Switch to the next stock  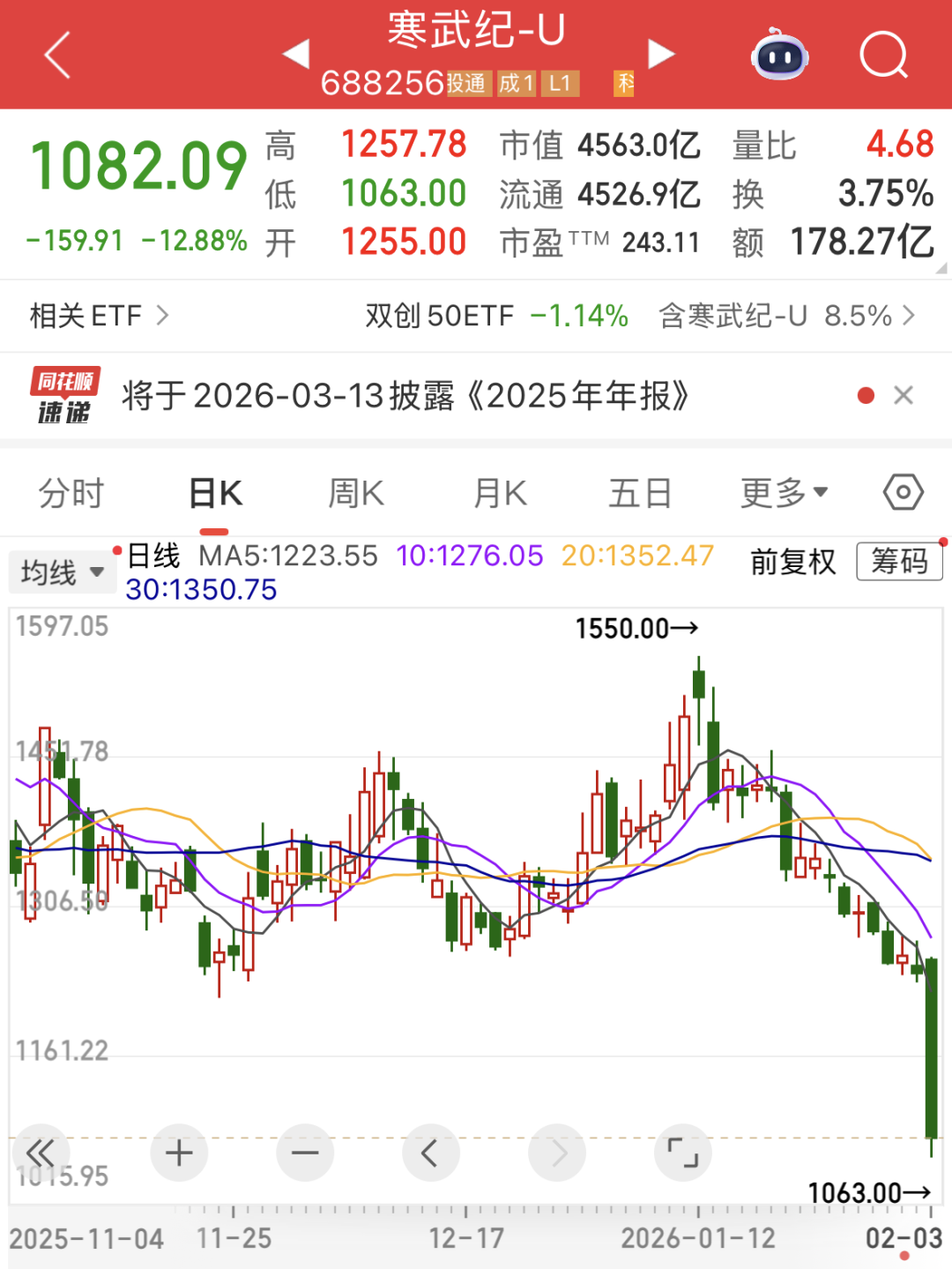(x=661, y=54)
